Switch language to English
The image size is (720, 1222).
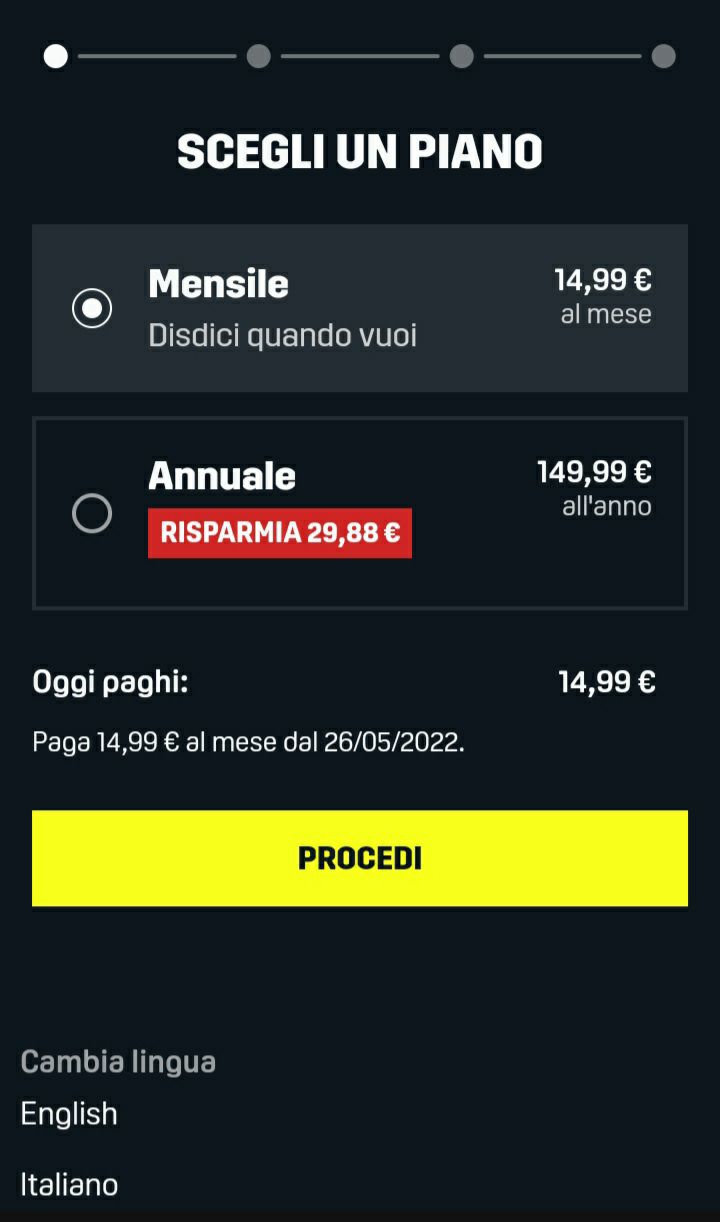tap(69, 1114)
